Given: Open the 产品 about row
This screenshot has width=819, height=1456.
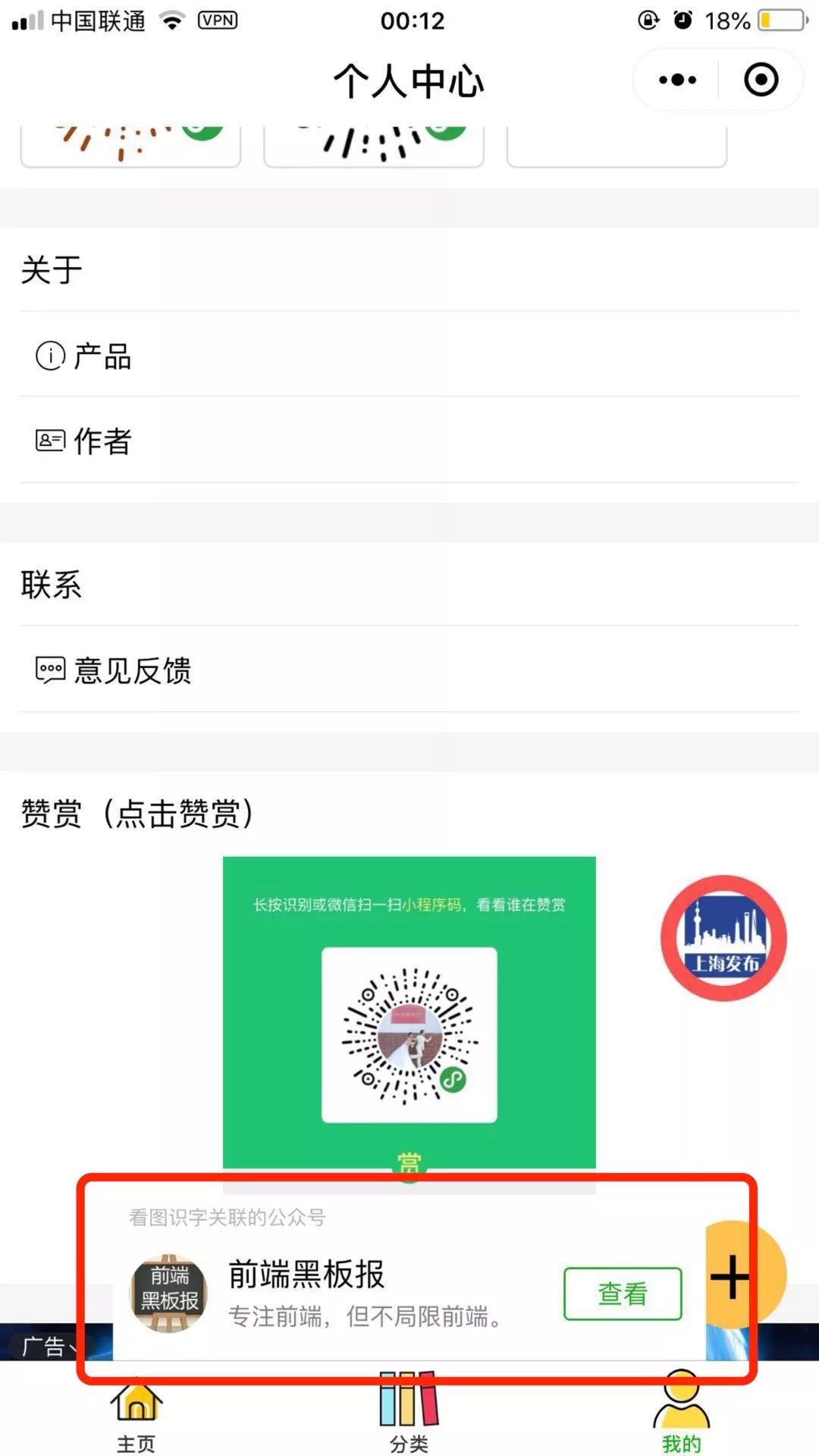Looking at the screenshot, I should pos(103,356).
